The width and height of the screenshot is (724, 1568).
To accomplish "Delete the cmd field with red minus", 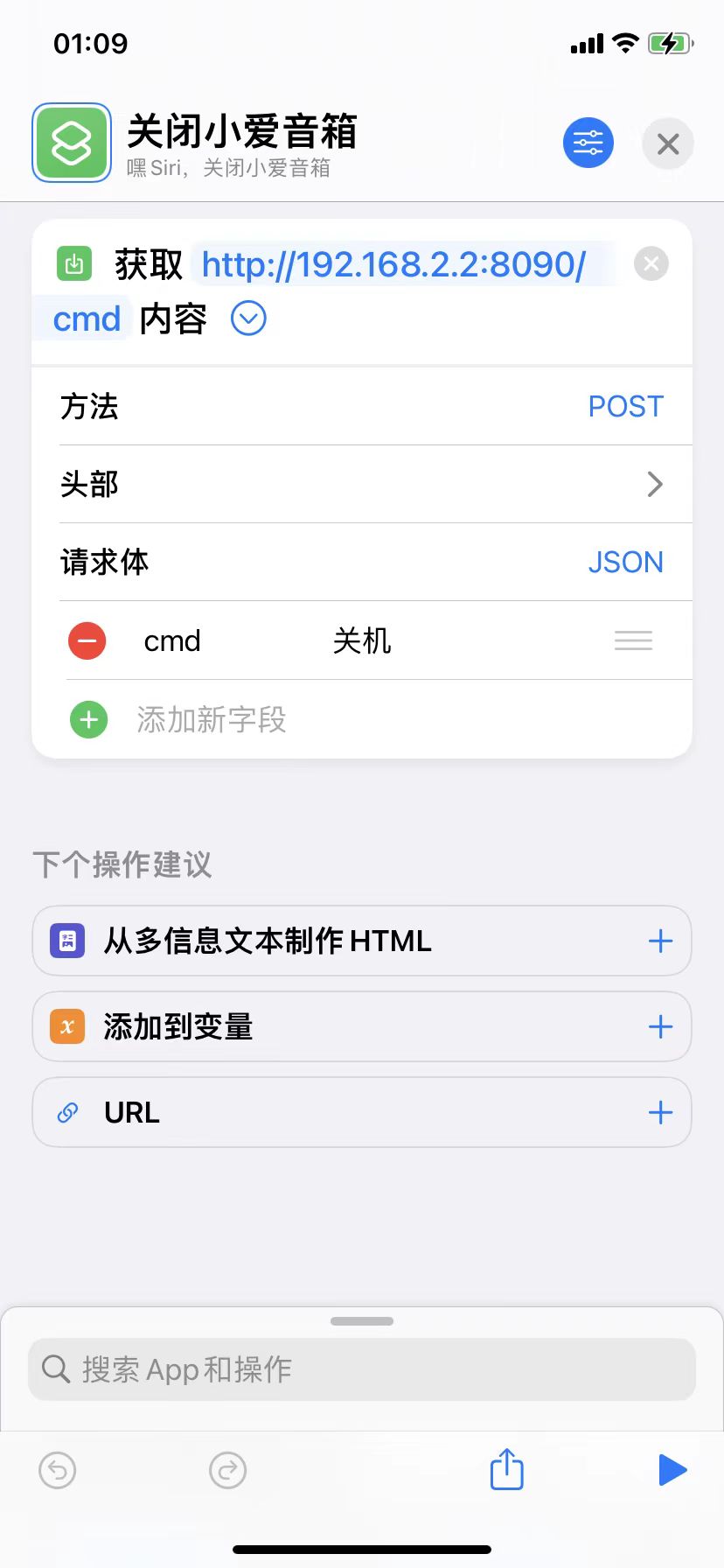I will [x=87, y=640].
